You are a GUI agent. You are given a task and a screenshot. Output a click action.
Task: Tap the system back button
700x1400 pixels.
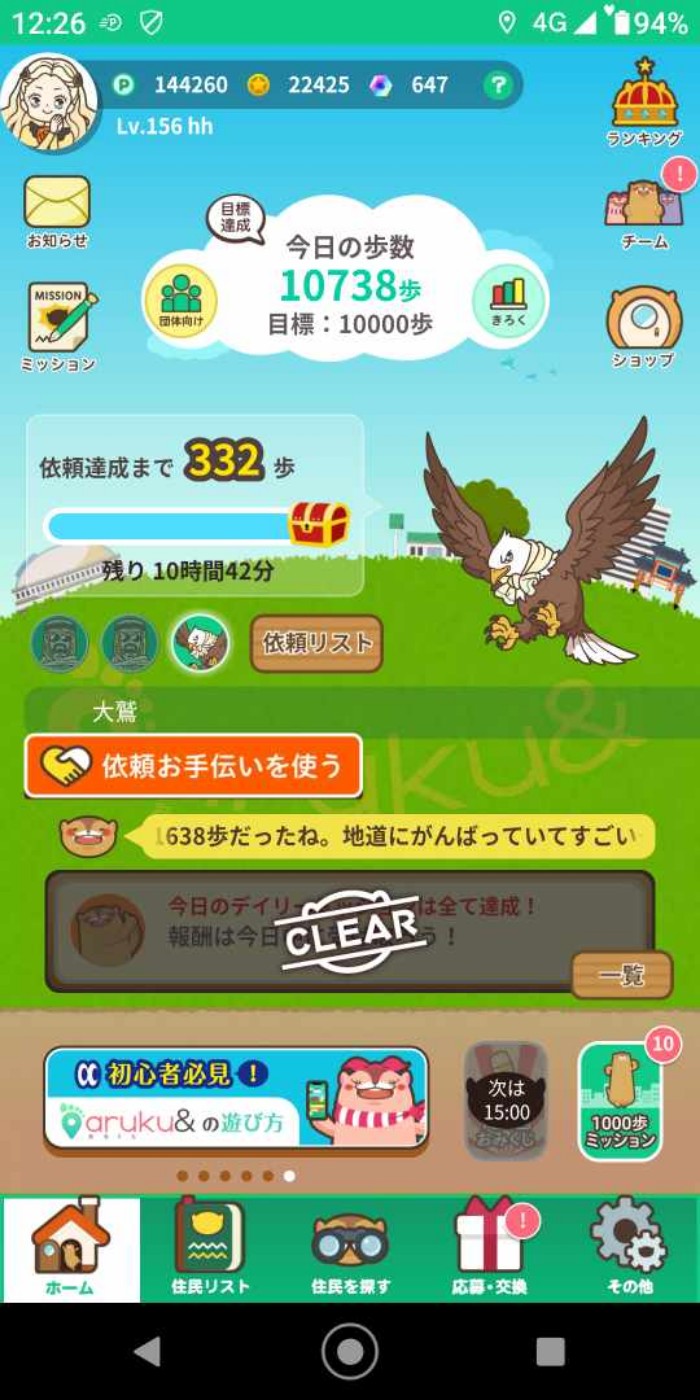point(148,1351)
